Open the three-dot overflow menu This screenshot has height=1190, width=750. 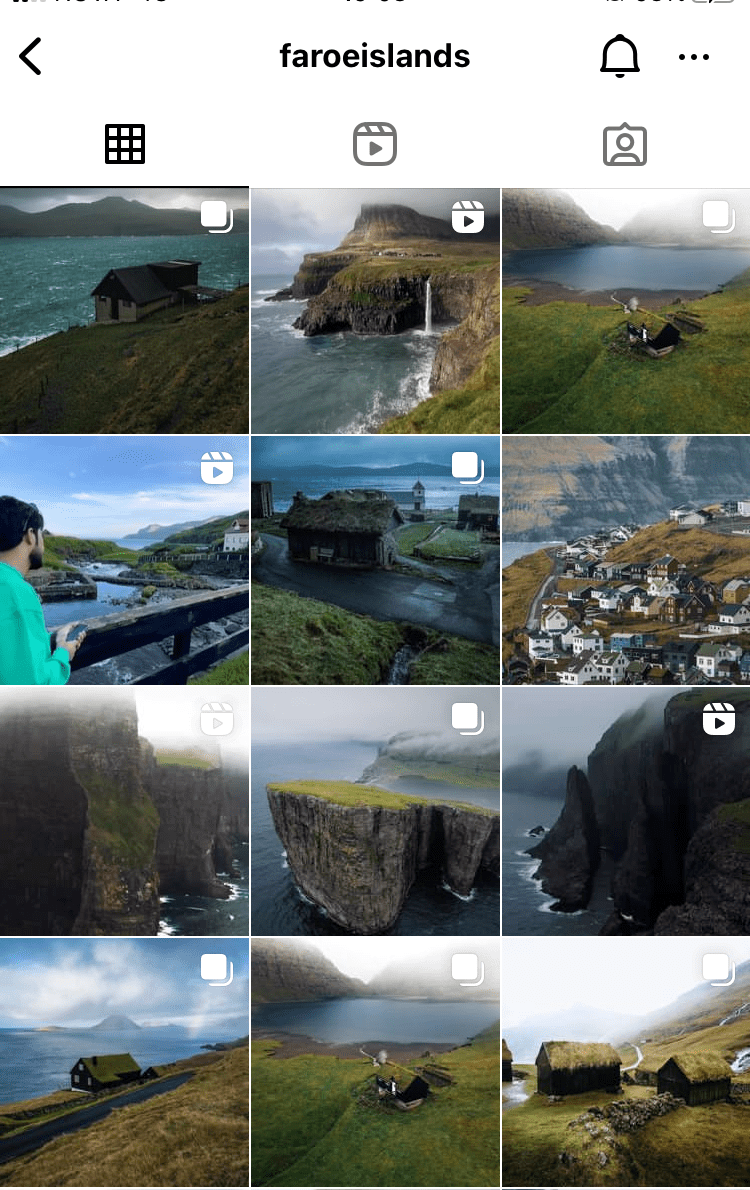point(693,57)
